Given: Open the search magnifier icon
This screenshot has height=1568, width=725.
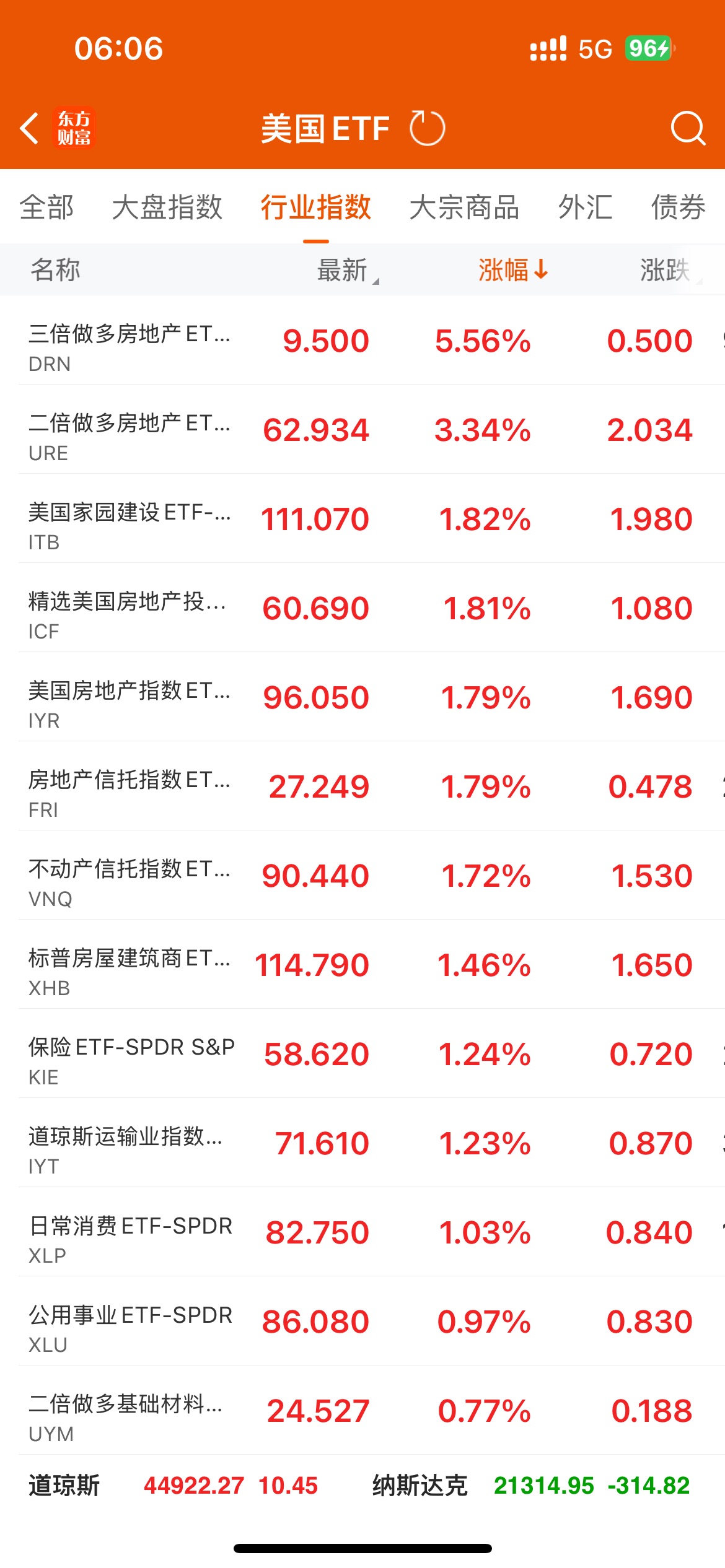Looking at the screenshot, I should pyautogui.click(x=688, y=128).
